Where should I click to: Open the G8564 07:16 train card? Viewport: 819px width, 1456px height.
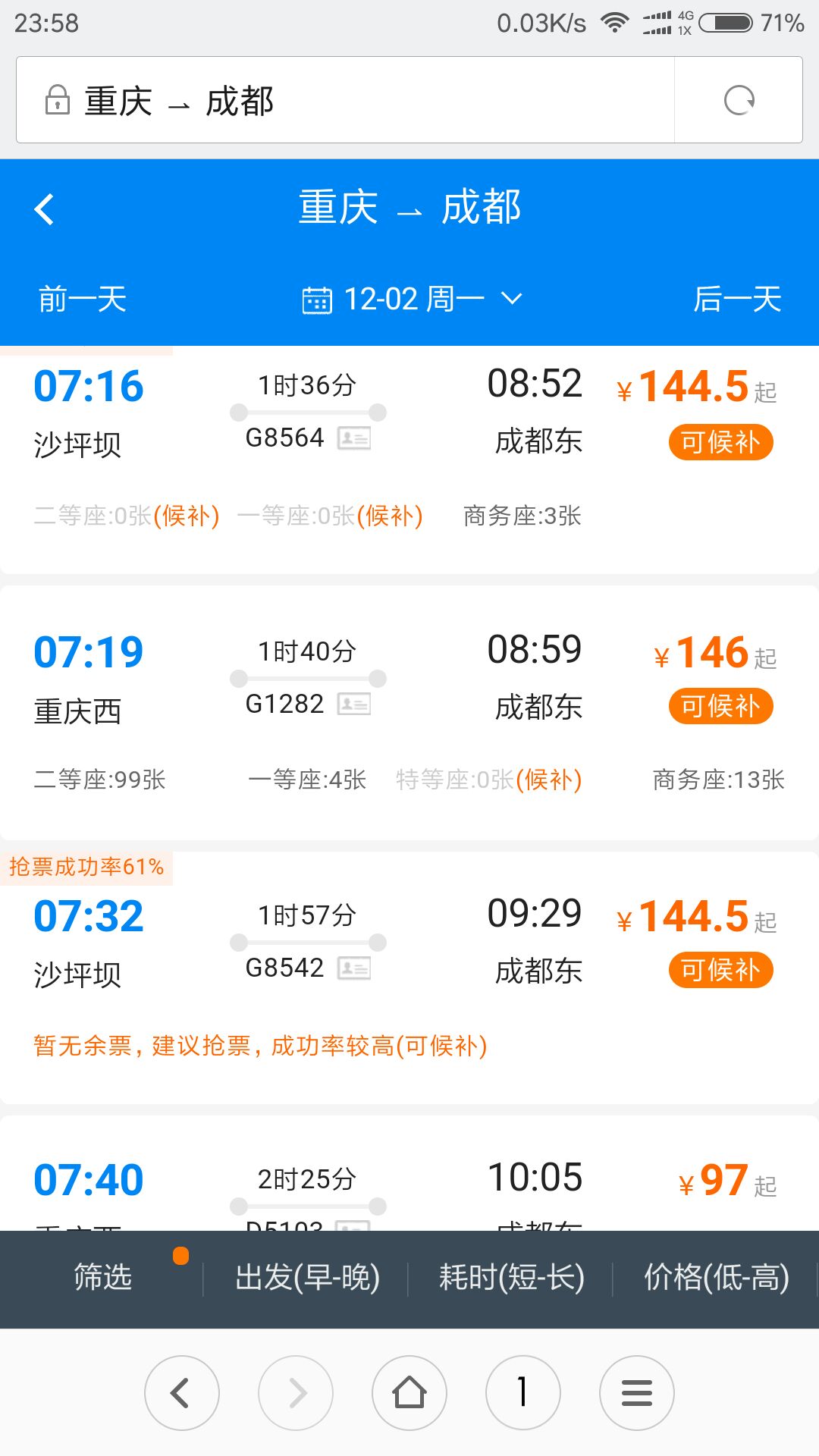click(409, 460)
